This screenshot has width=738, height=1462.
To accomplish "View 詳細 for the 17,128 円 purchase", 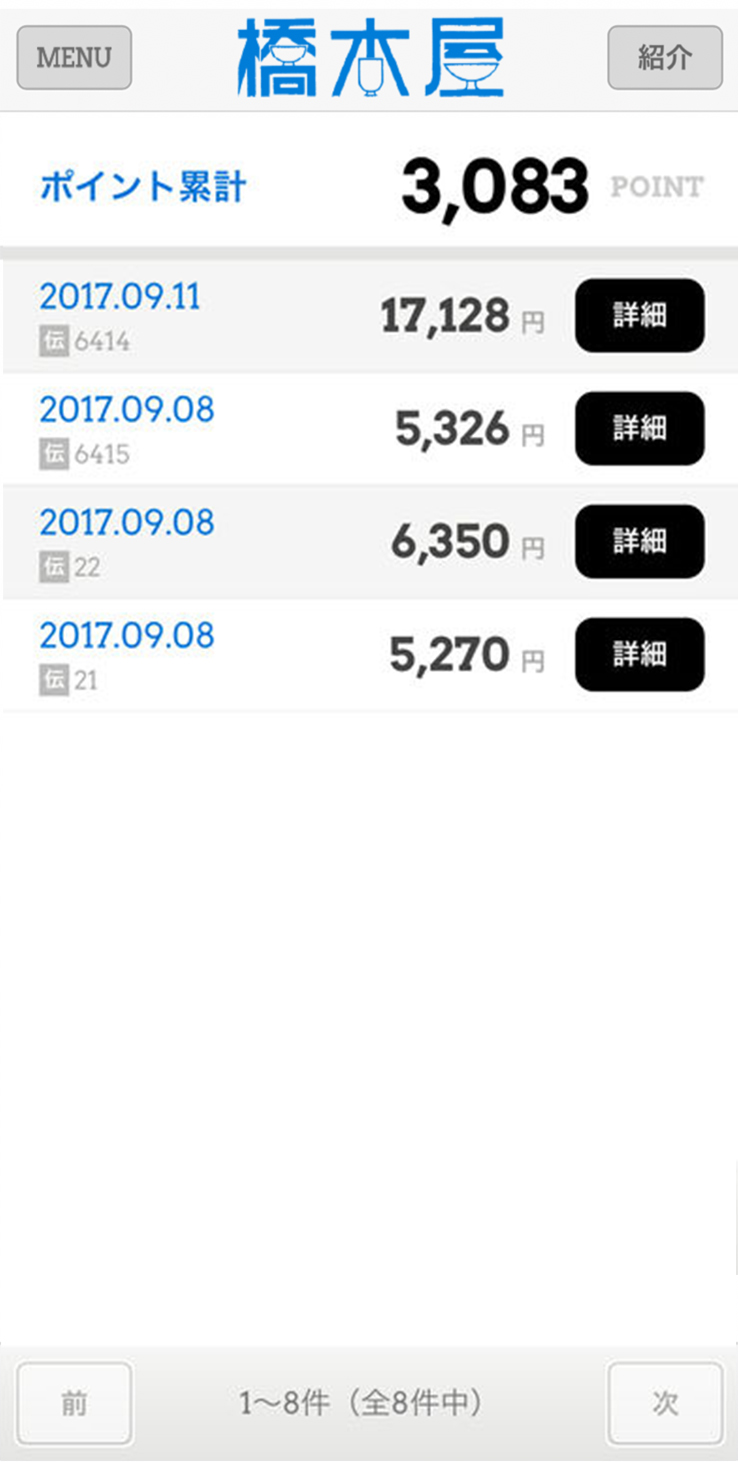I will tap(640, 316).
